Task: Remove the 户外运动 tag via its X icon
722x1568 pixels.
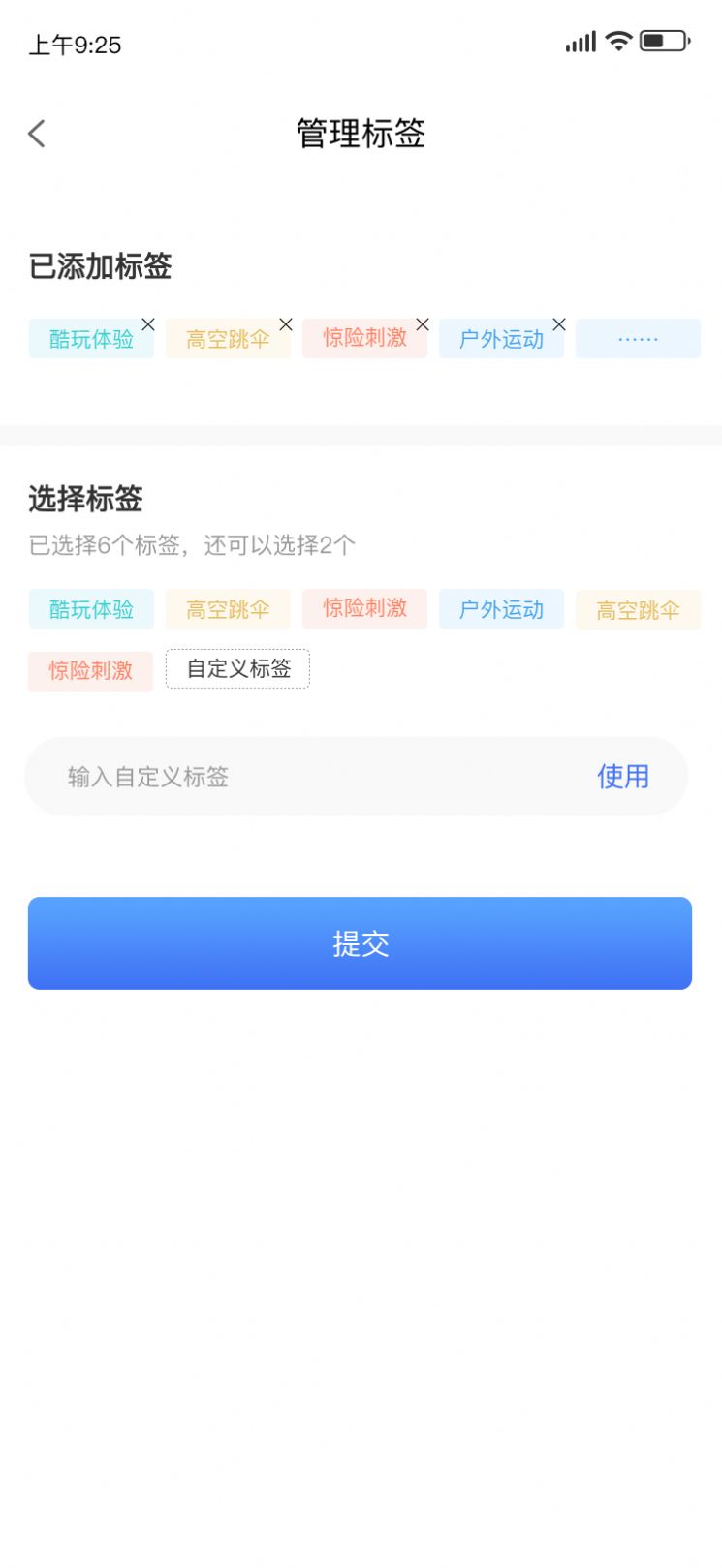Action: pyautogui.click(x=558, y=324)
